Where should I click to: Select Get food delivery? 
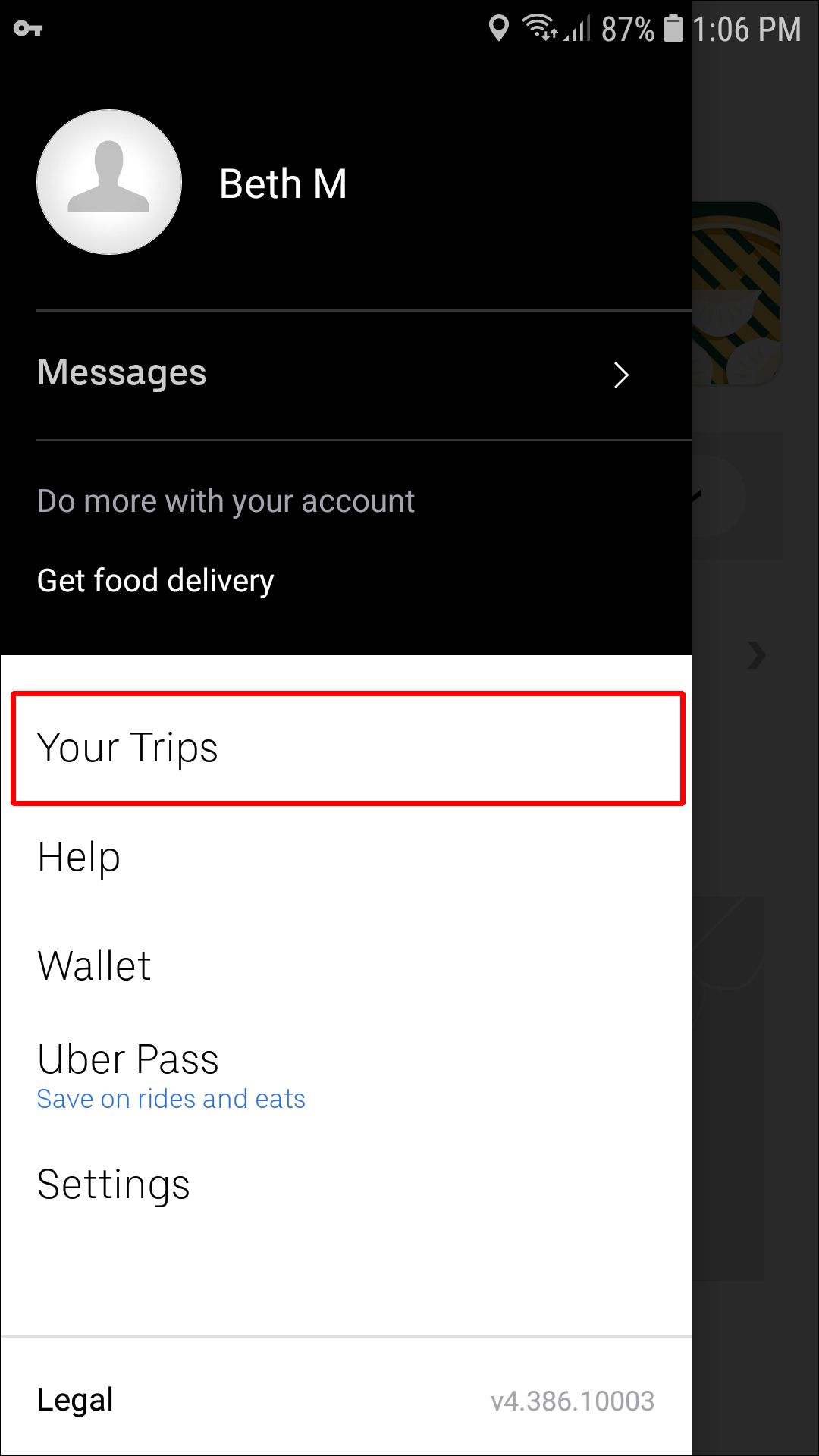pos(155,581)
